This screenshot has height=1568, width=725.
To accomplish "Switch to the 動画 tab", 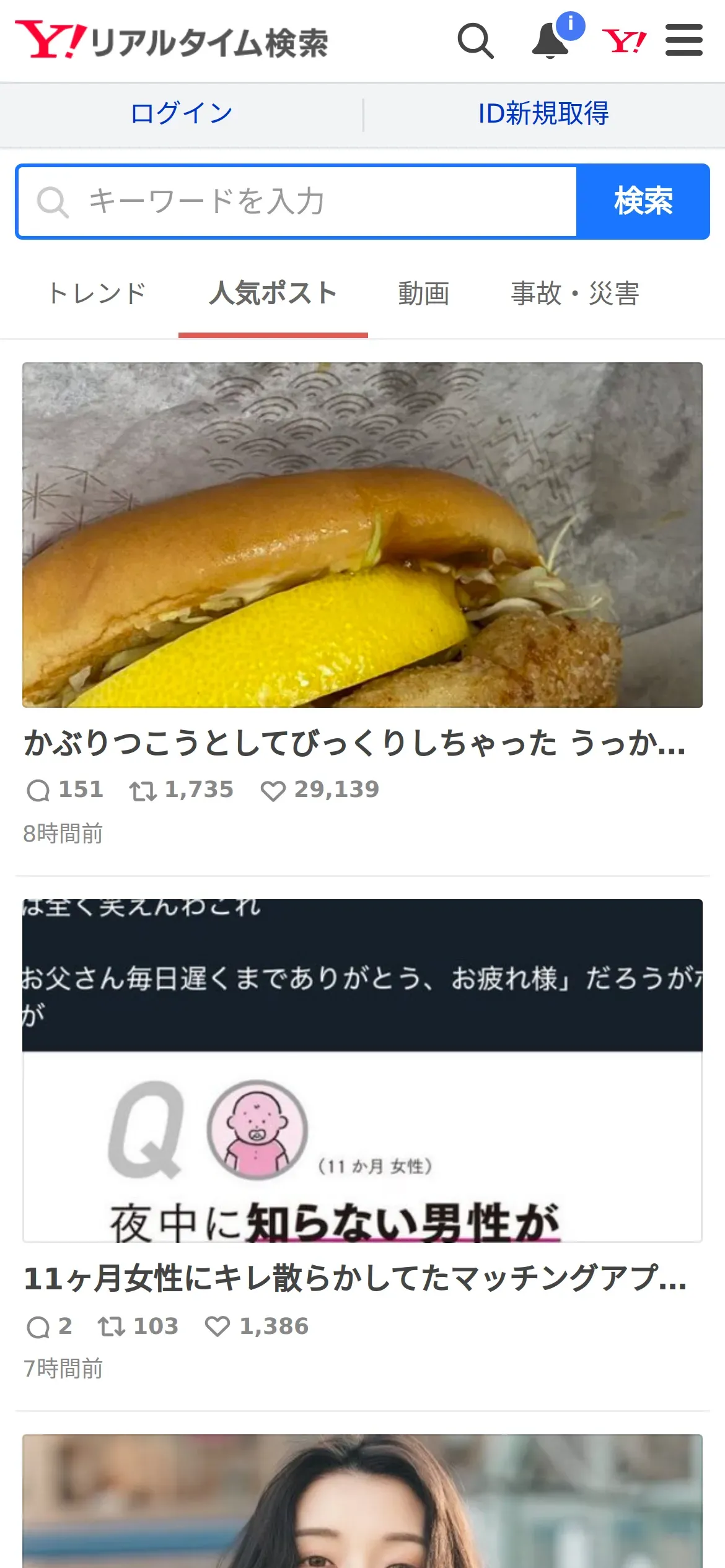I will click(424, 294).
